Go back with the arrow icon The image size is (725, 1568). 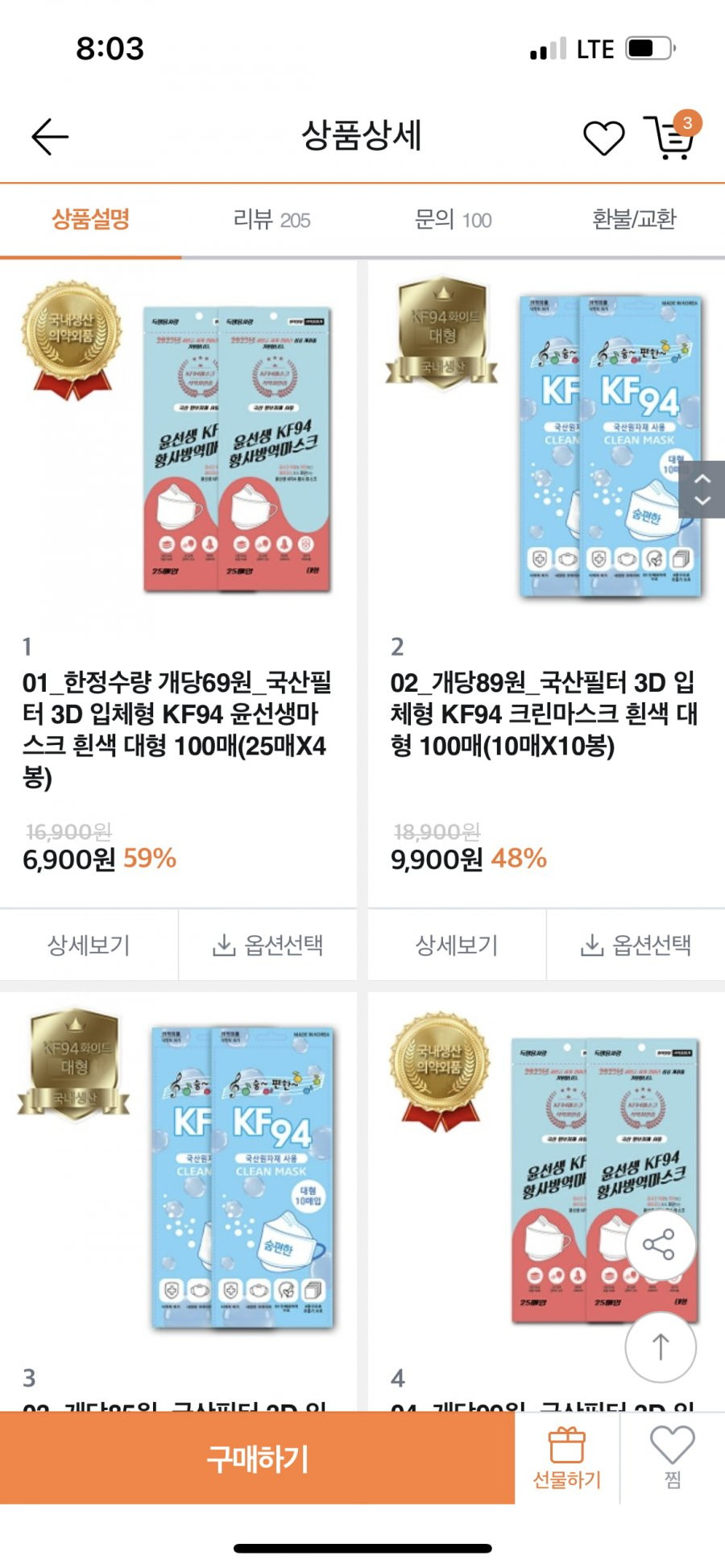[50, 136]
